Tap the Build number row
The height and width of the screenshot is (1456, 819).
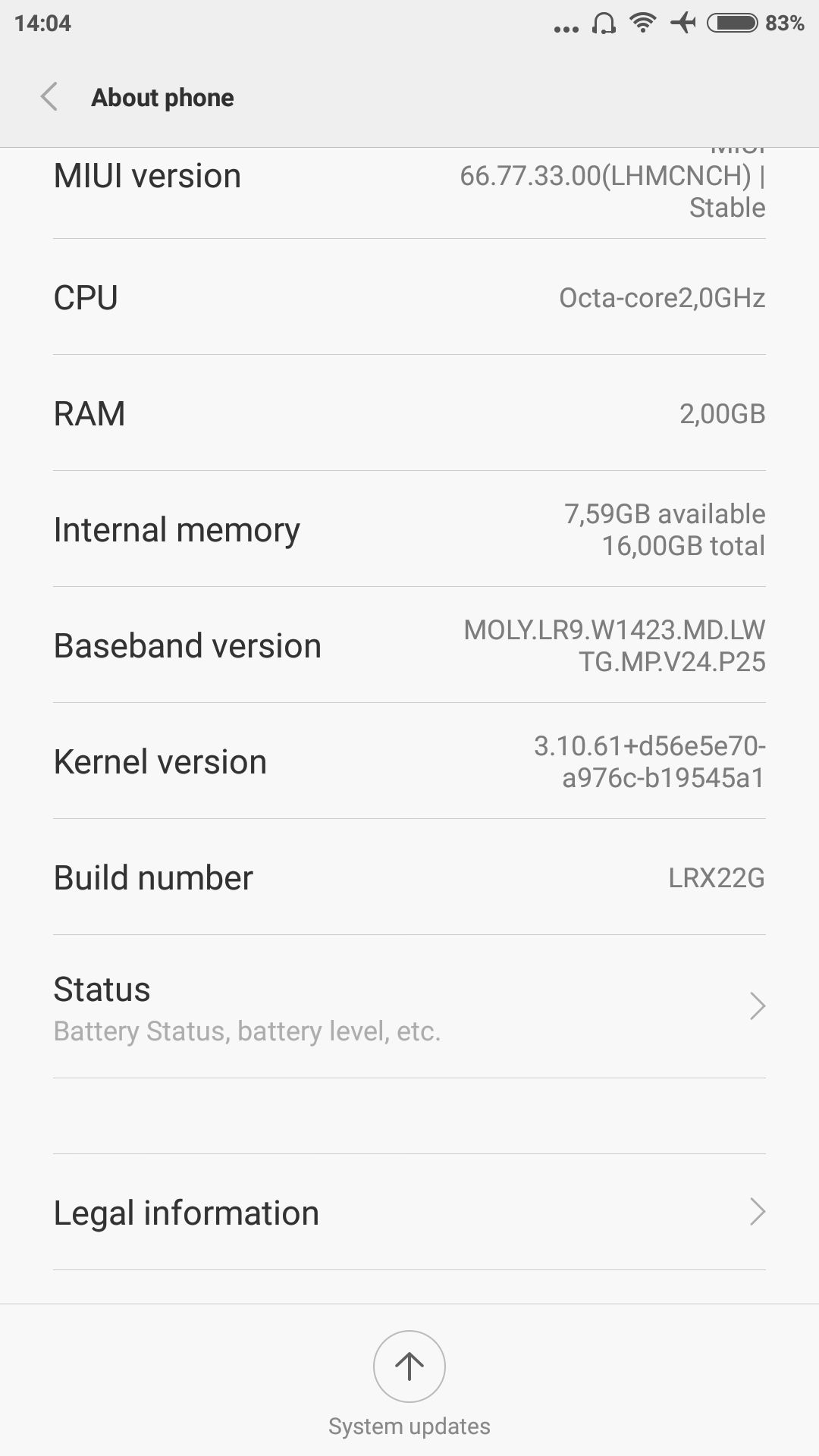click(409, 877)
